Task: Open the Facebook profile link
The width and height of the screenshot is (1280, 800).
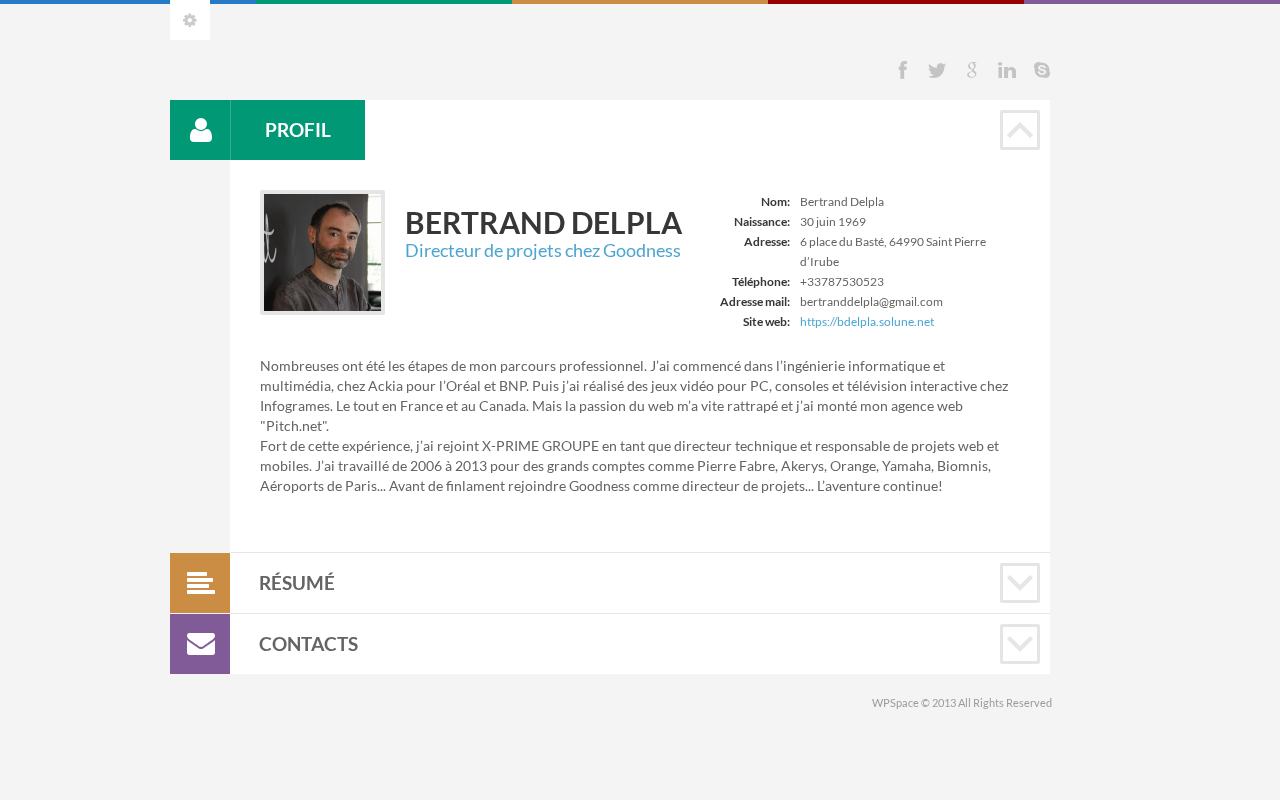Action: tap(902, 70)
